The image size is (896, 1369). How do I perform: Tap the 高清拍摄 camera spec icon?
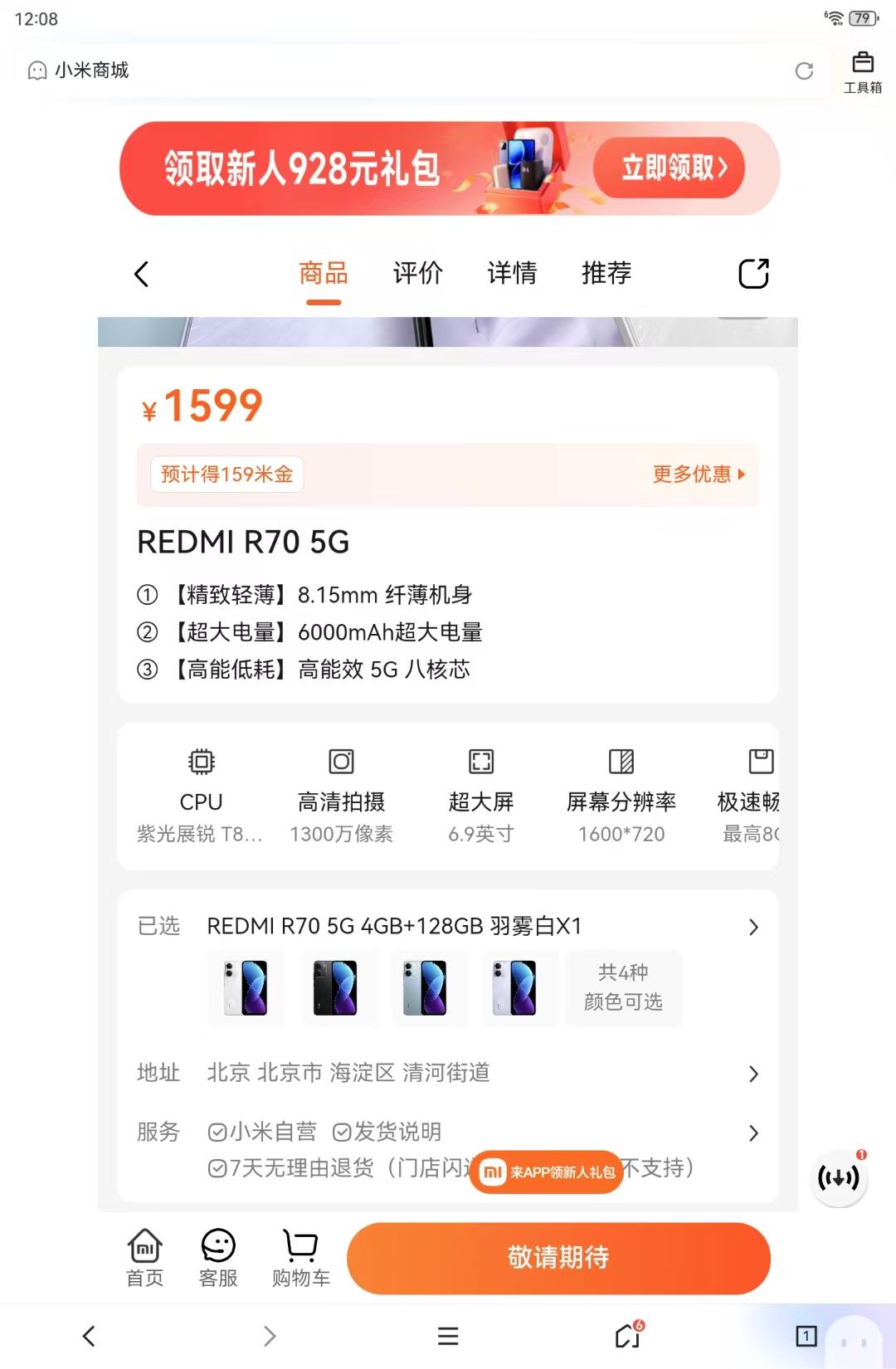click(x=340, y=762)
